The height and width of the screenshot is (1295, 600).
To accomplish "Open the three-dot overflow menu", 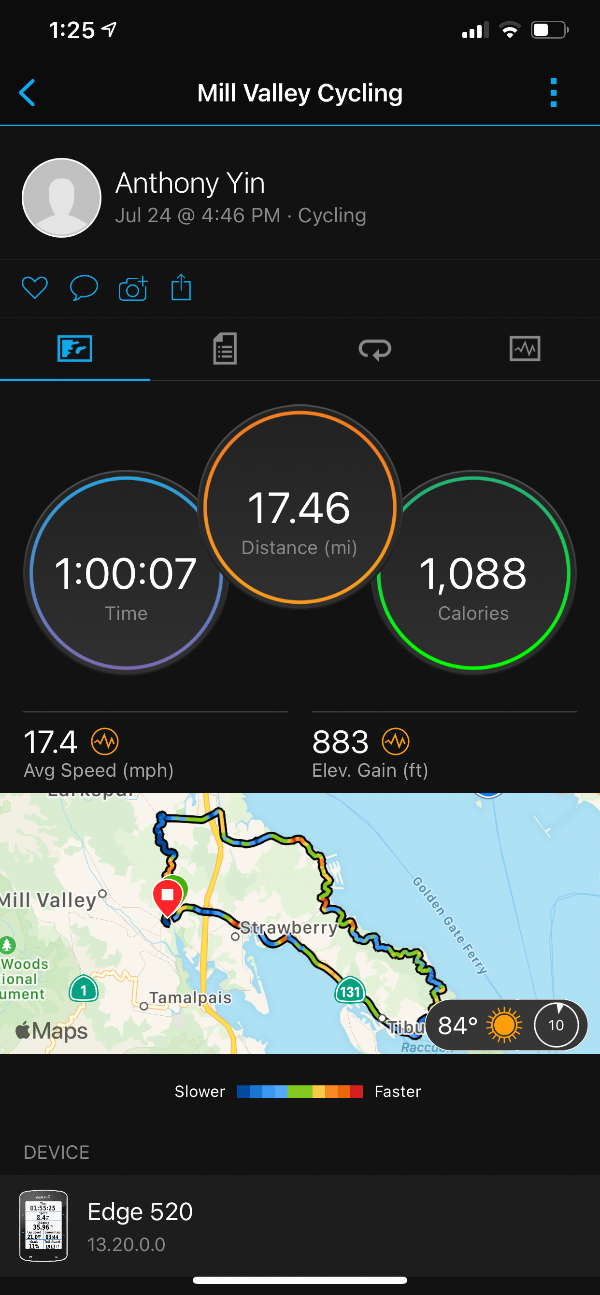I will [554, 93].
